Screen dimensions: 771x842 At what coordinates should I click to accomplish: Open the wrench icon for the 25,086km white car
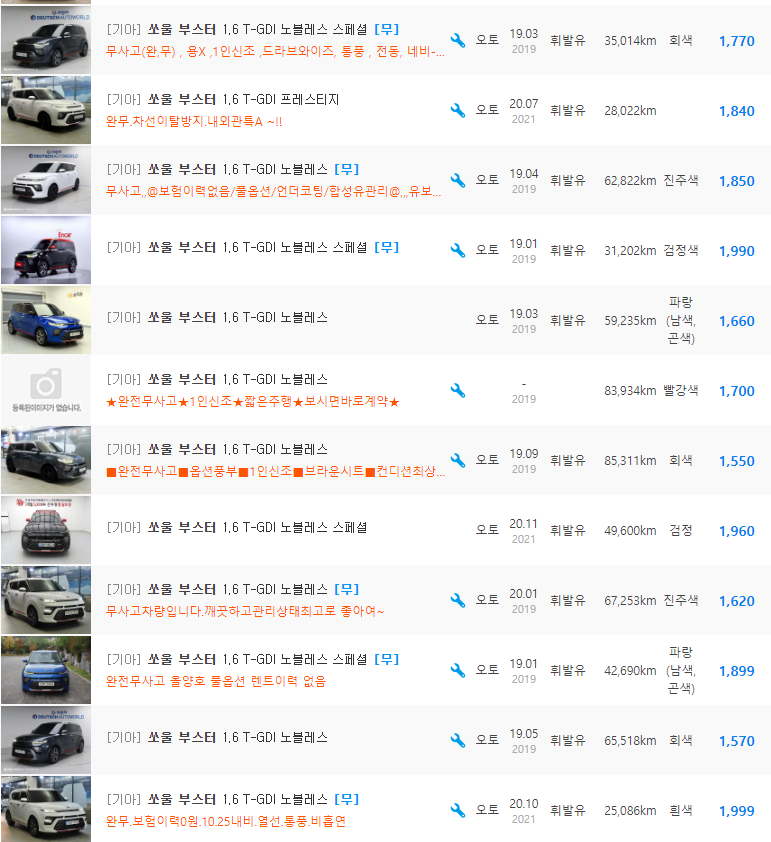[x=457, y=810]
